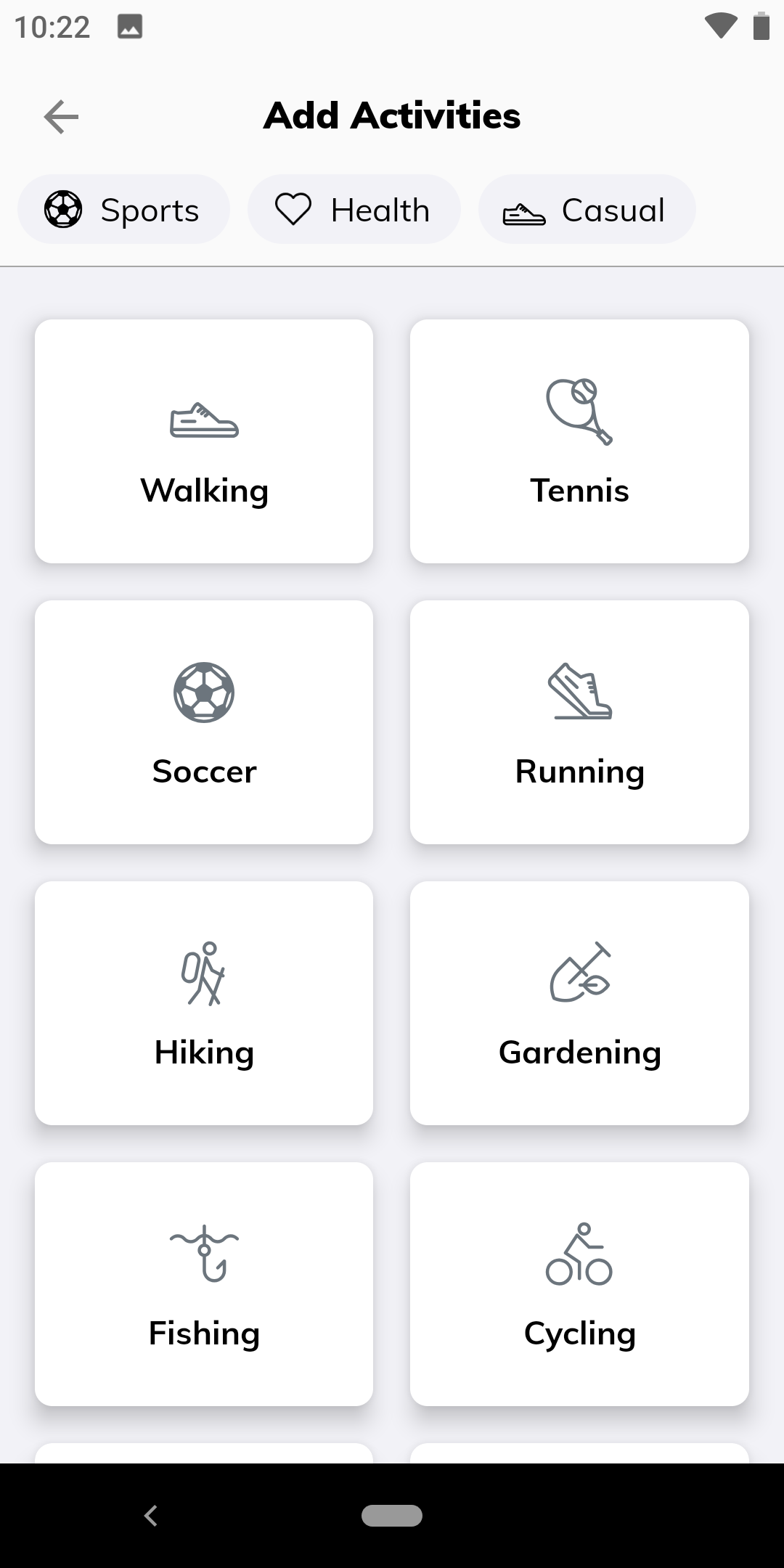
Task: Go to the home screen via the navigation pill
Action: pyautogui.click(x=392, y=1516)
